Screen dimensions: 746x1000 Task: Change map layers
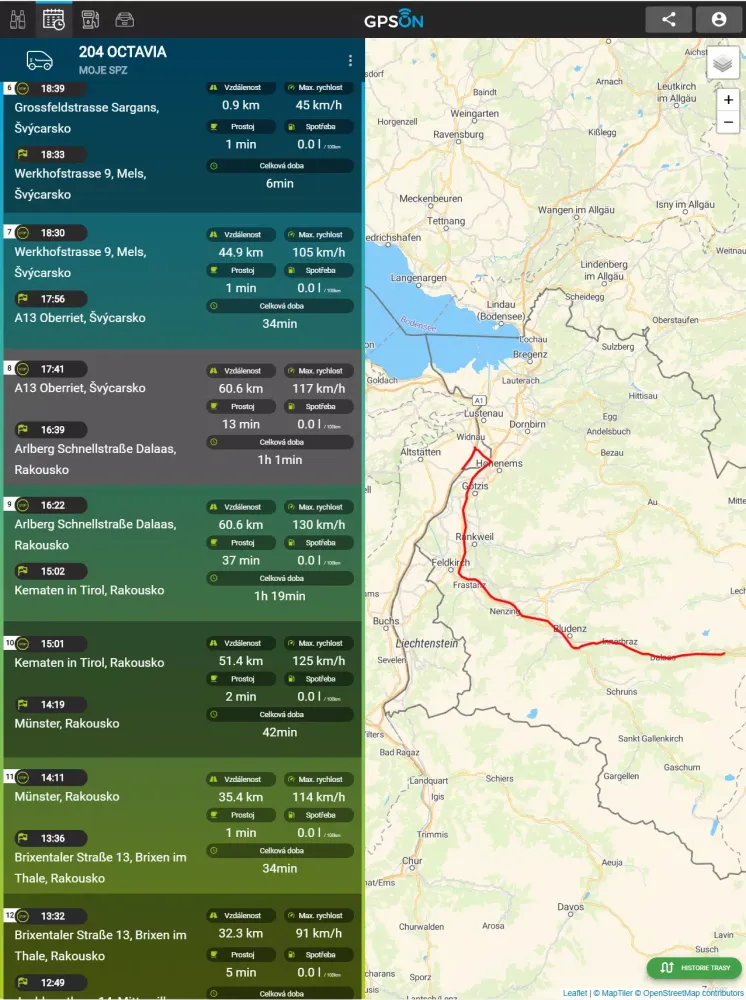coord(724,64)
